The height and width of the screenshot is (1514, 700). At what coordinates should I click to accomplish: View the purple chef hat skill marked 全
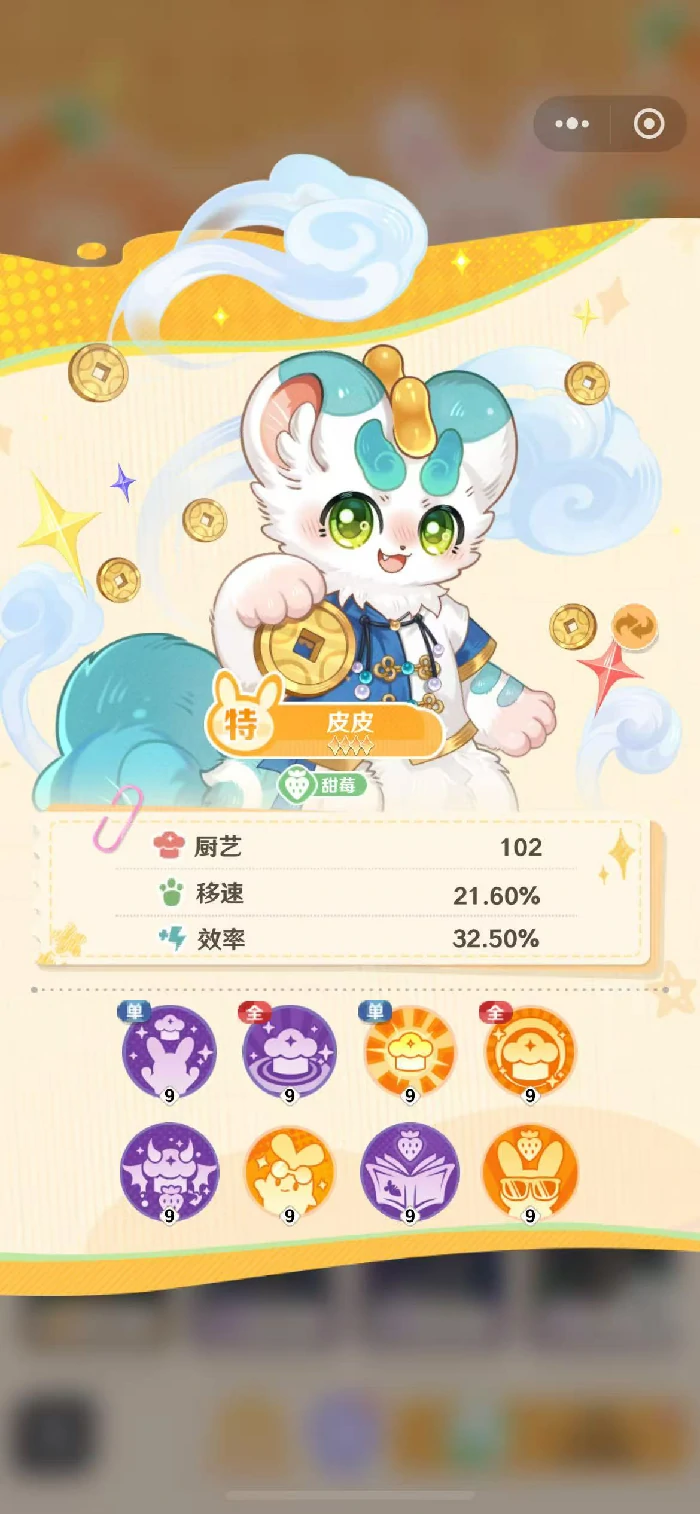(x=290, y=1052)
